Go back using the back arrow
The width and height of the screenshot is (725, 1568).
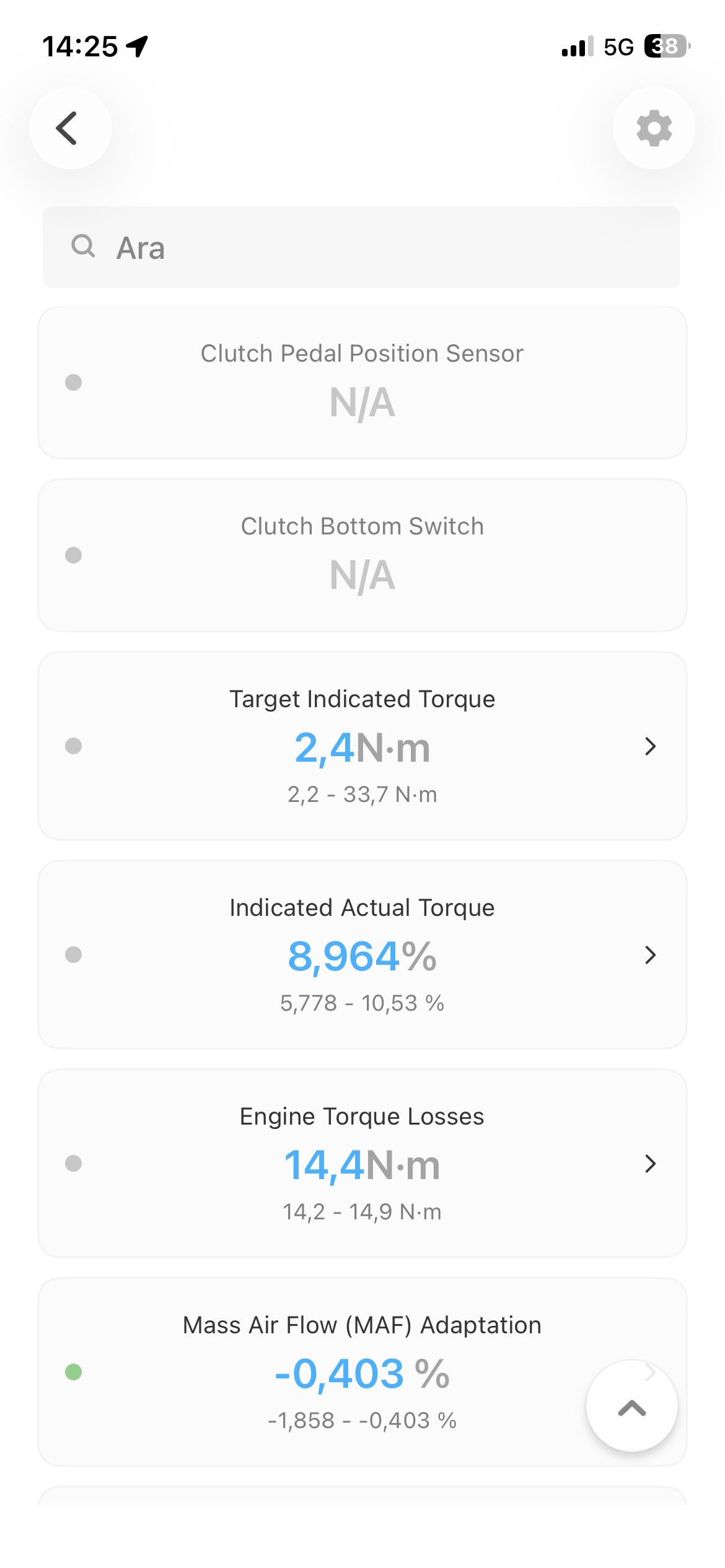(x=71, y=128)
